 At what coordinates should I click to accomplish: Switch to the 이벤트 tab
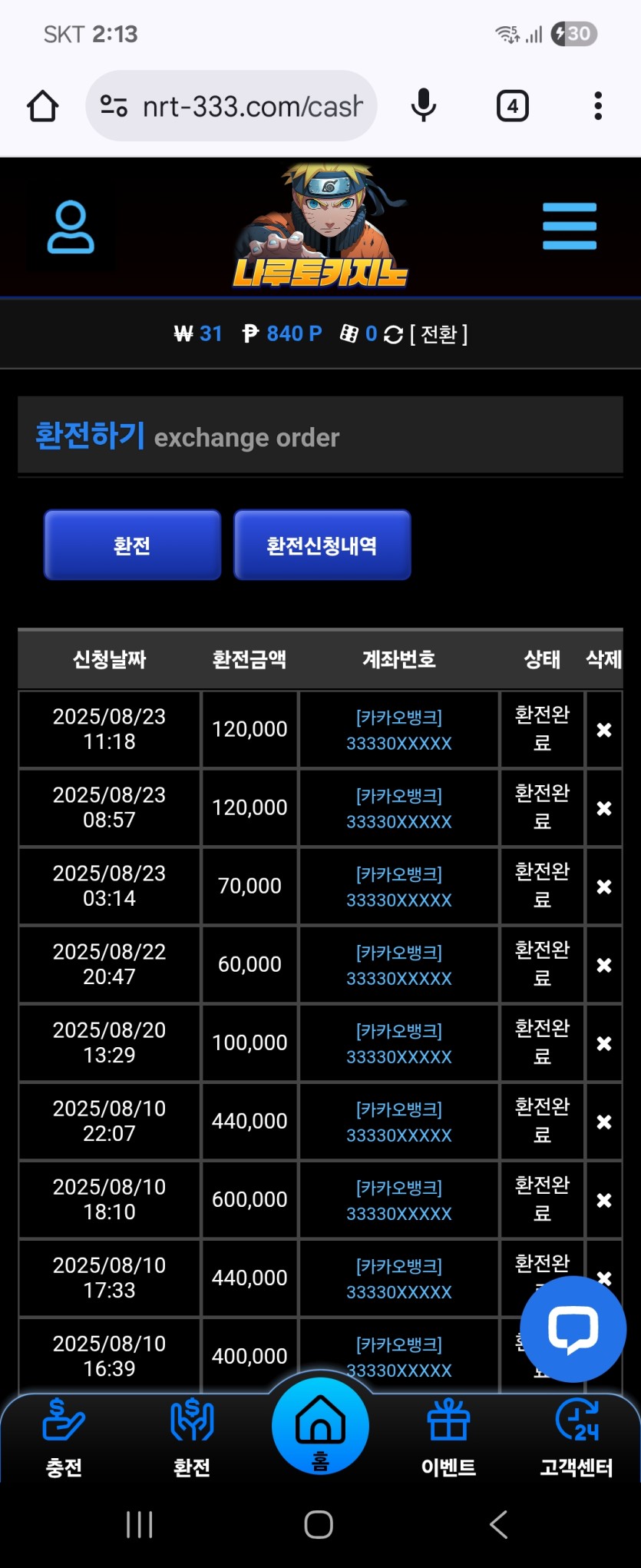[448, 1438]
